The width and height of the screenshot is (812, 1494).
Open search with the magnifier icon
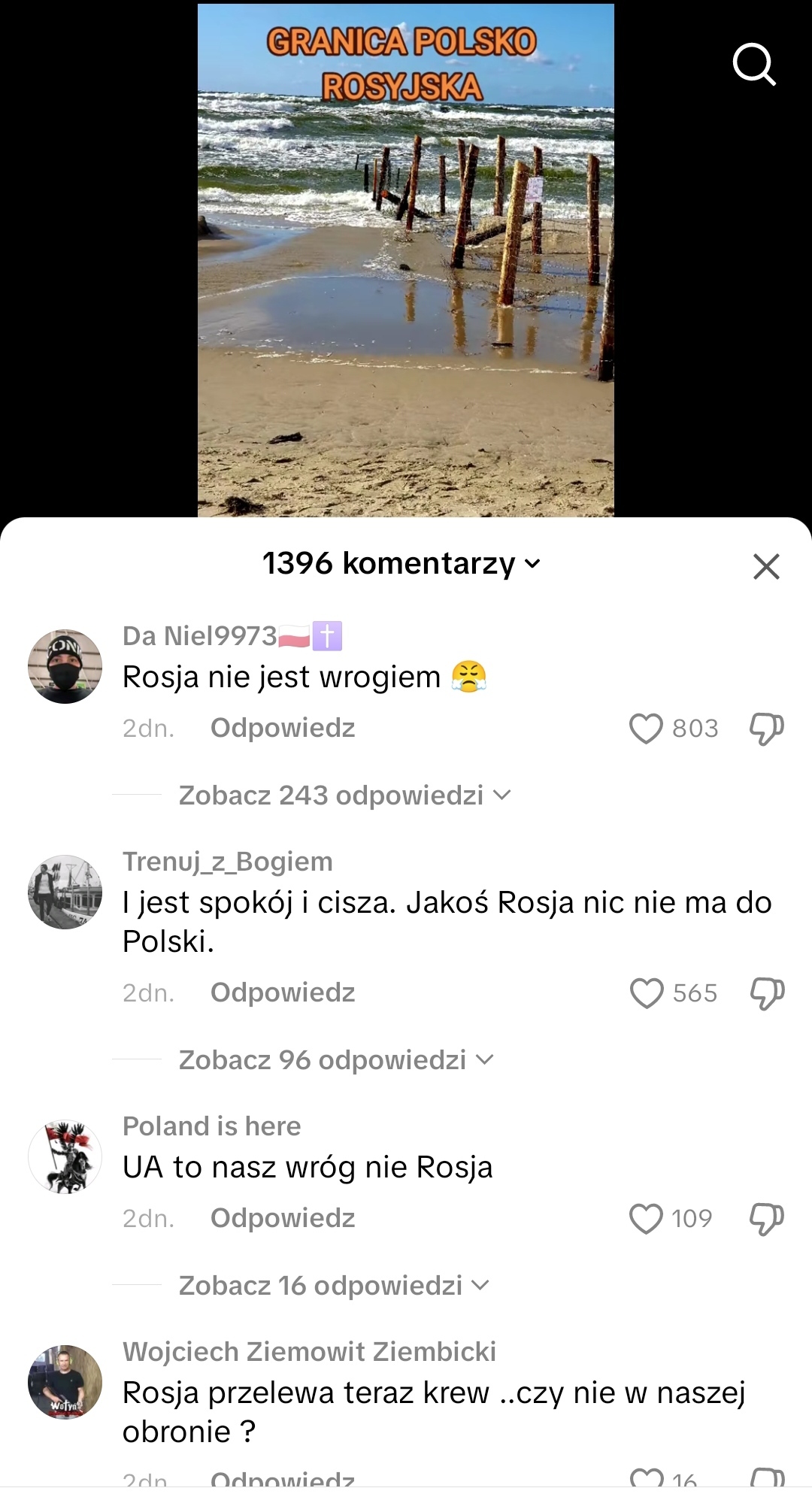pos(754,65)
